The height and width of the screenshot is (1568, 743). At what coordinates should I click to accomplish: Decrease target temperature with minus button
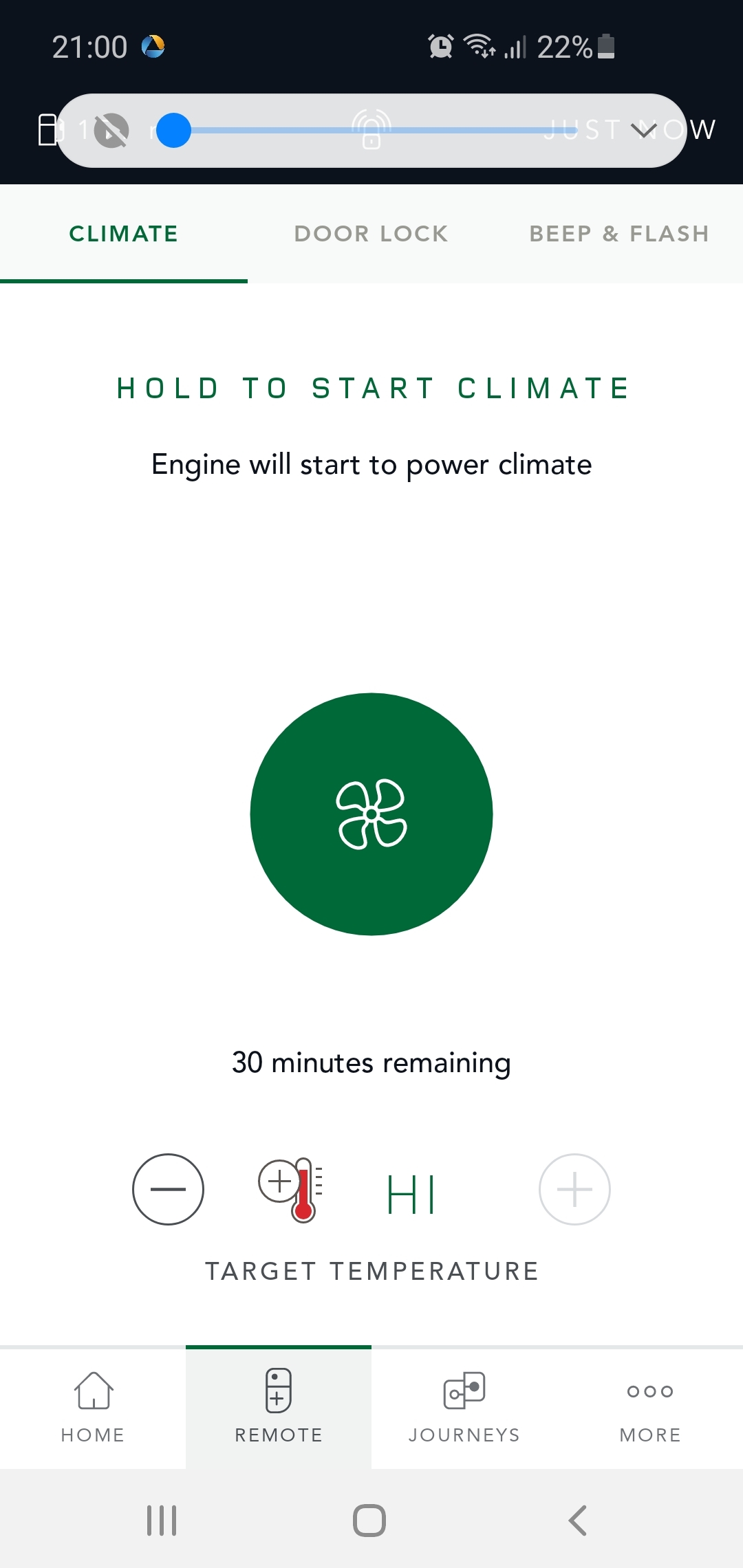168,1189
